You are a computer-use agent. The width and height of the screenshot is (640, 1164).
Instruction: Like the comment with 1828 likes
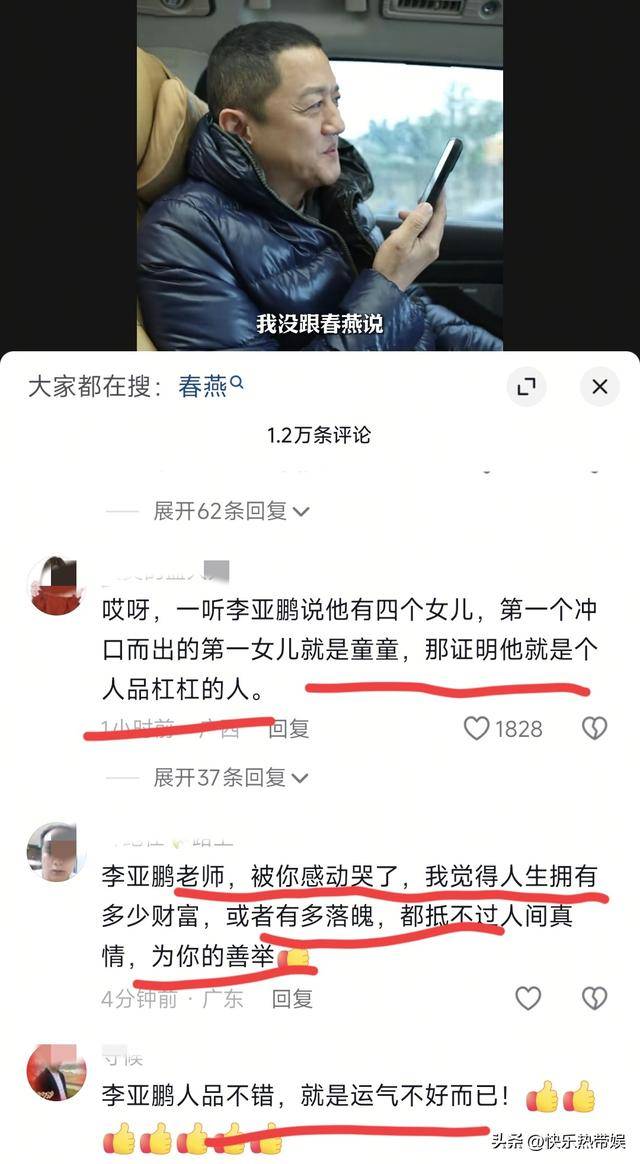[477, 728]
